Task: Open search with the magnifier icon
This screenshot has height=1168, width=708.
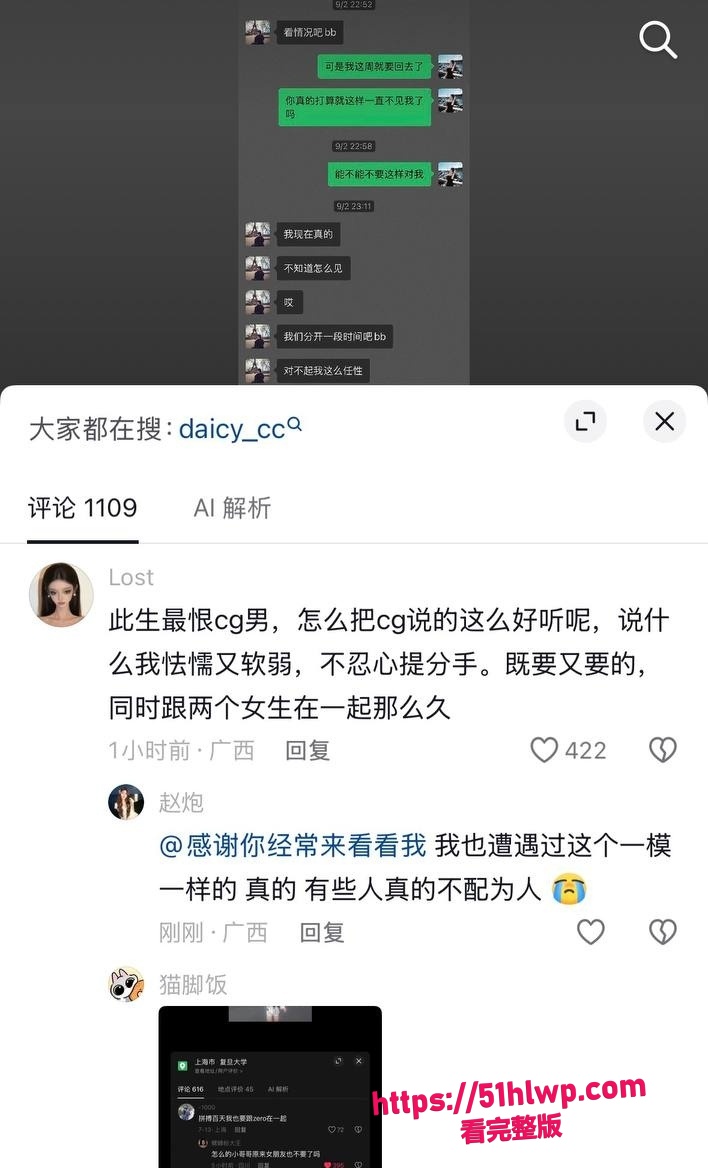Action: tap(658, 39)
